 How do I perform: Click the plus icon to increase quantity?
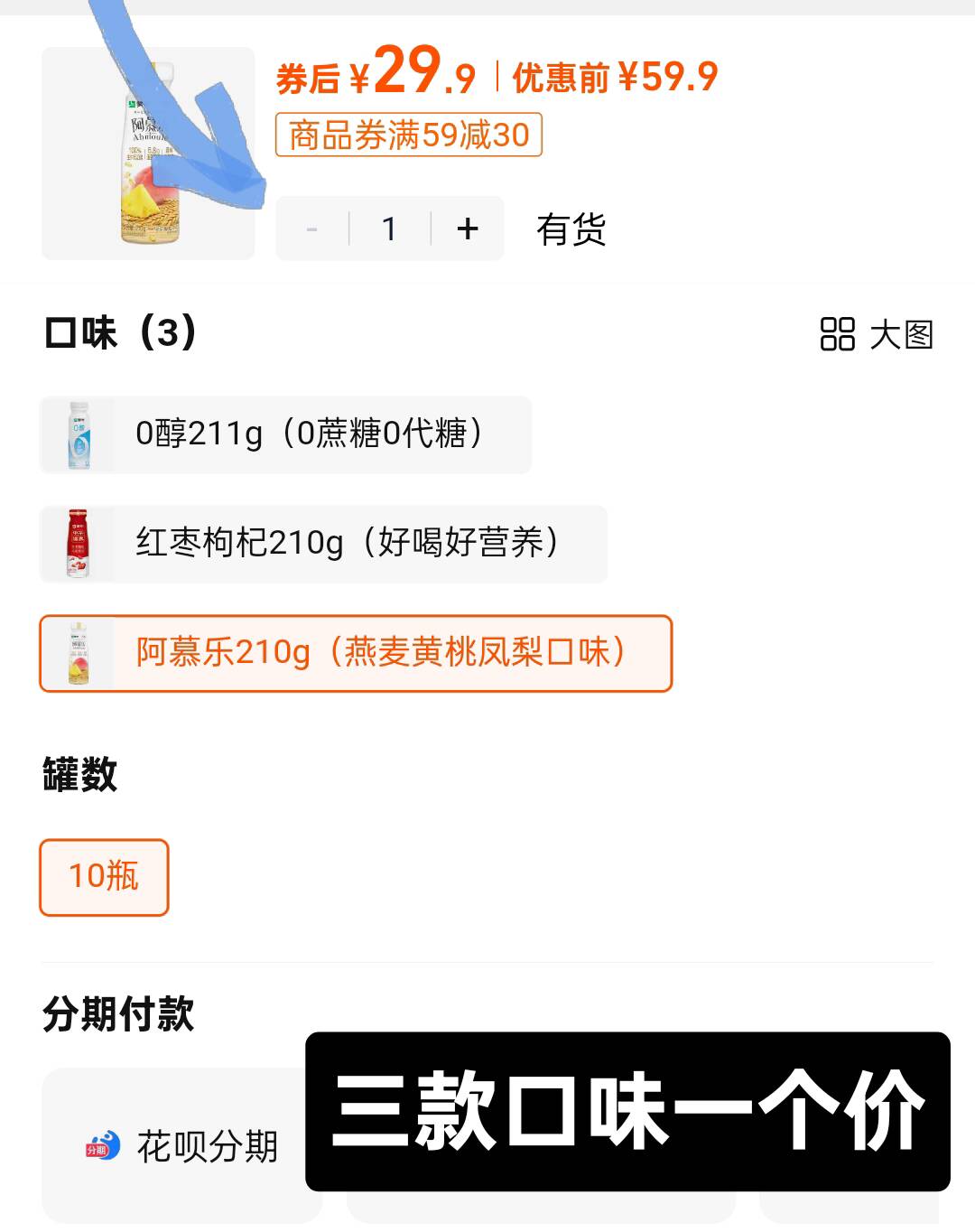[x=467, y=229]
